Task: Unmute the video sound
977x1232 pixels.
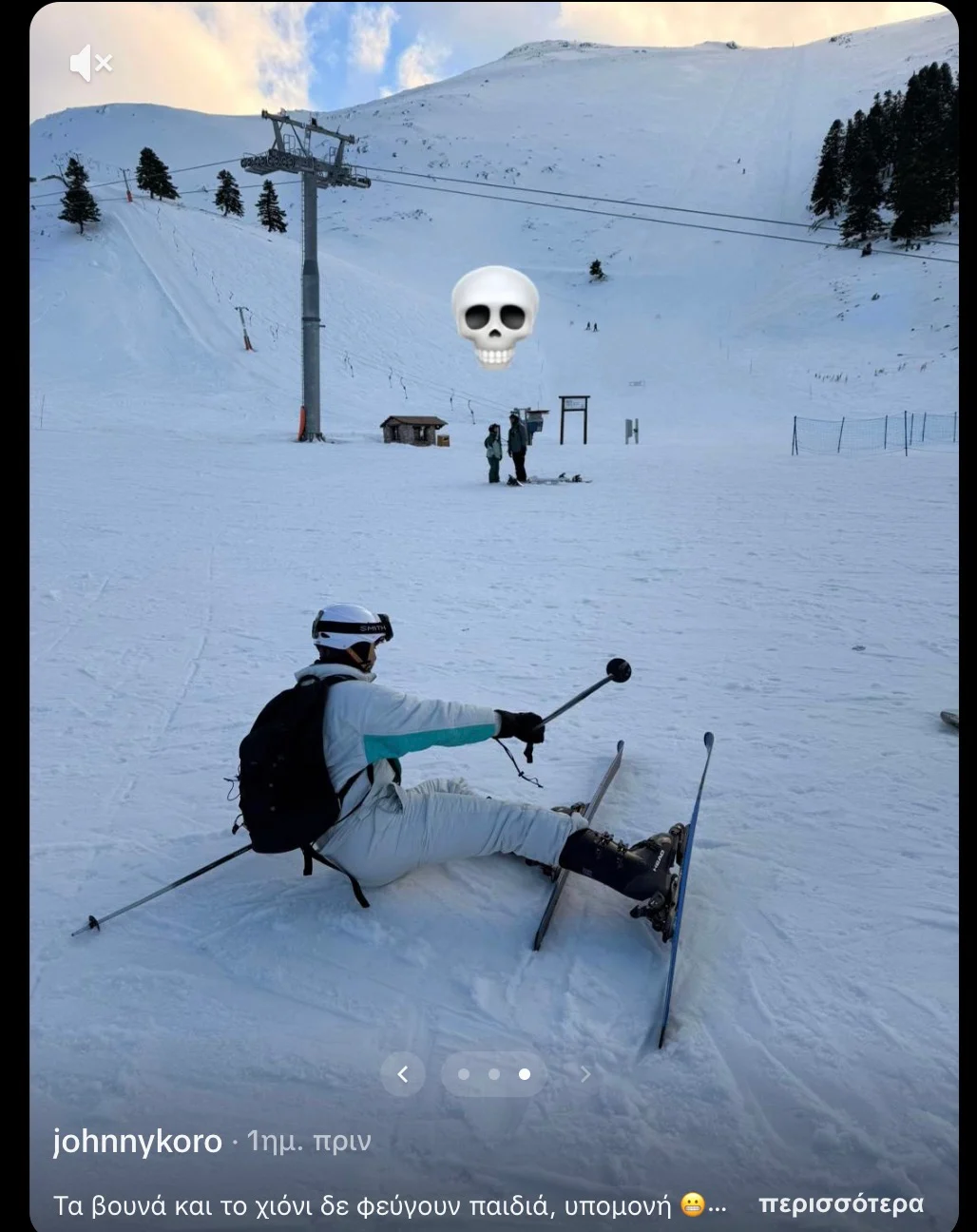Action: pos(90,64)
